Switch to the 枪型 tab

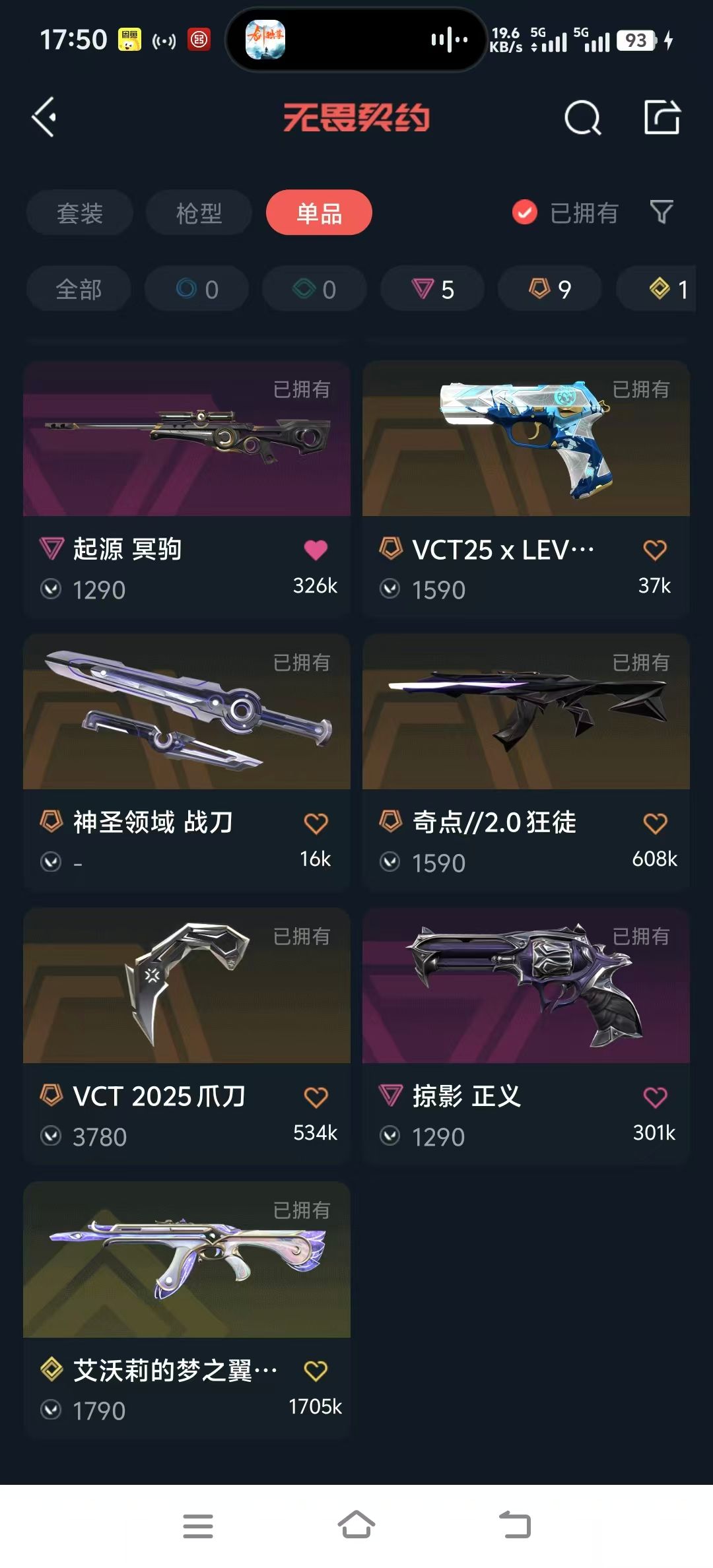click(x=197, y=212)
